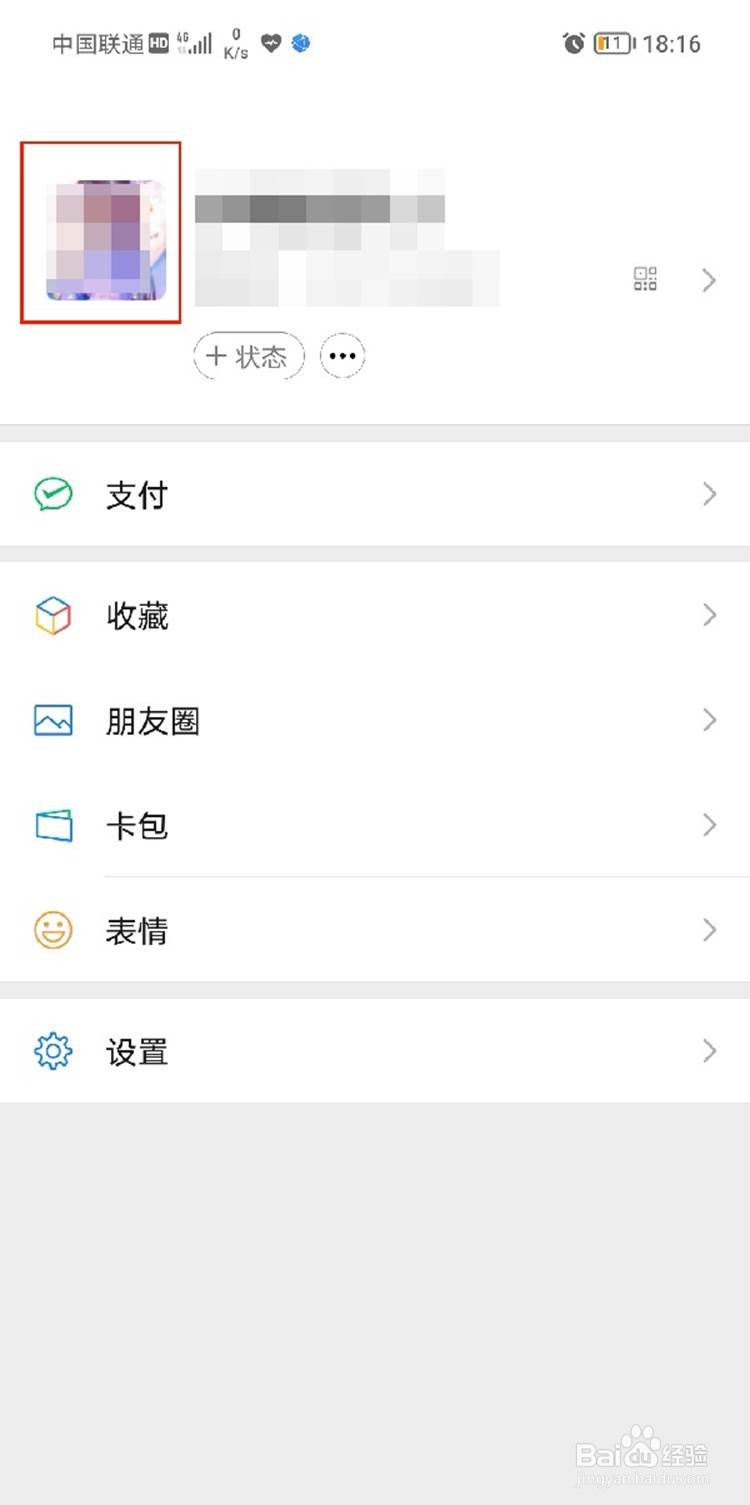Click the alarm clock status bar icon

573,43
